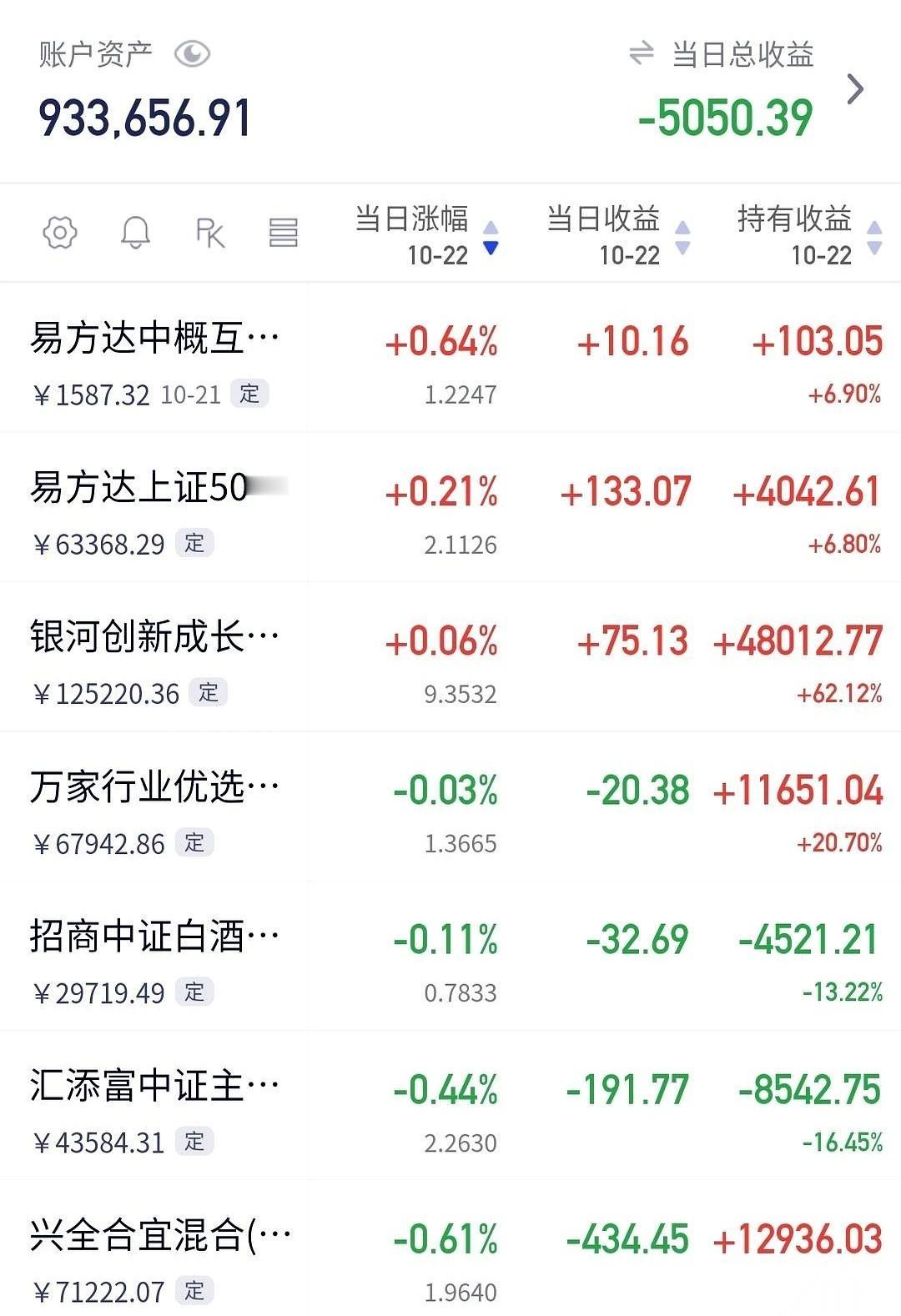View 银河创新成长 fund details
901x1316 pixels.
(155, 657)
